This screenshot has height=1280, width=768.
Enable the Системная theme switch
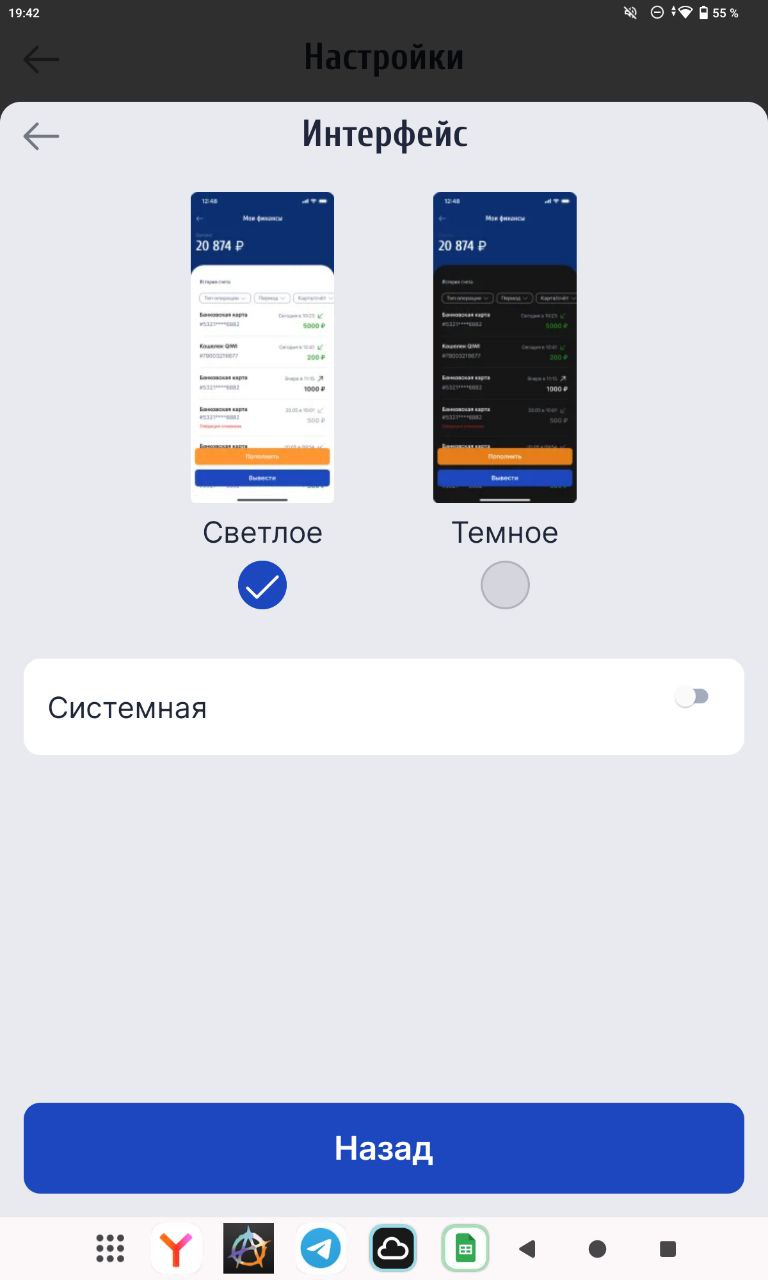pos(692,697)
